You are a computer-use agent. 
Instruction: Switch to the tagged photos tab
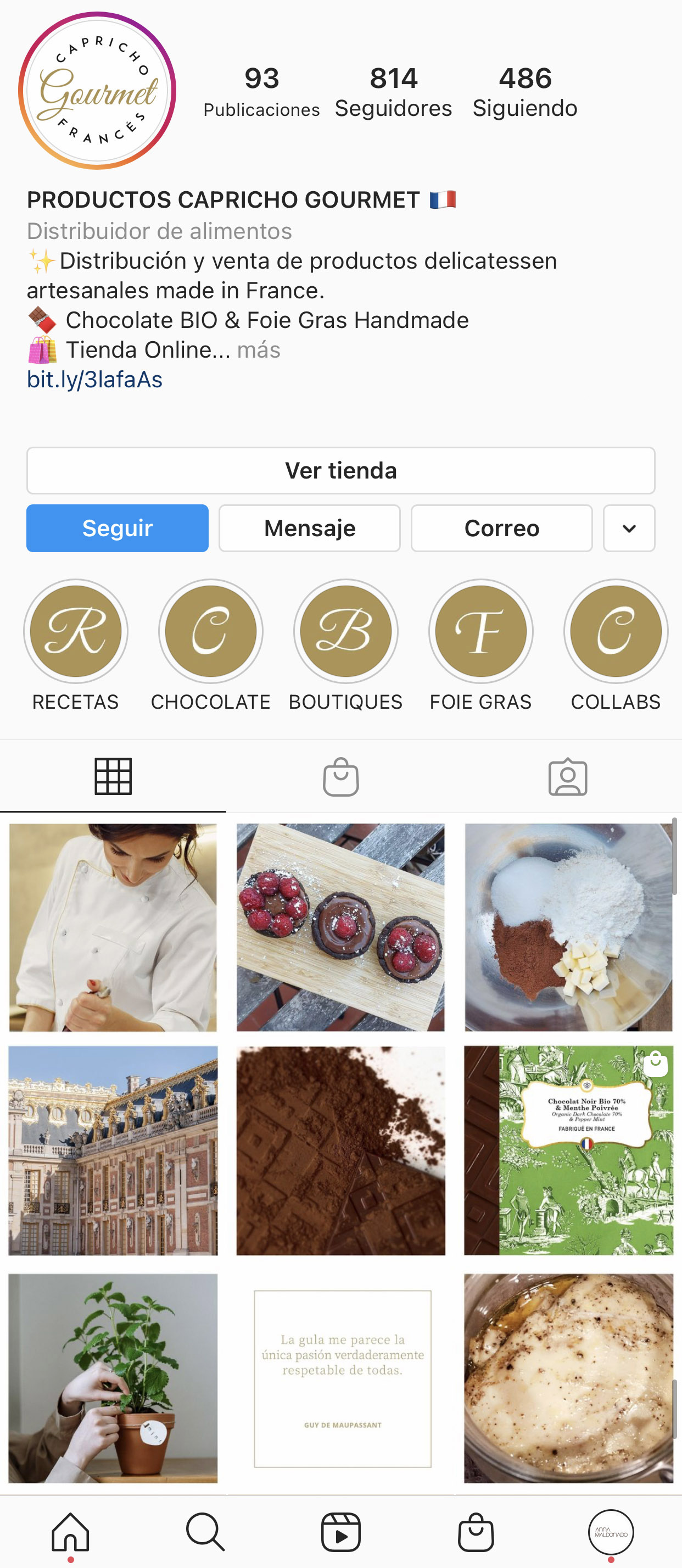tap(567, 777)
